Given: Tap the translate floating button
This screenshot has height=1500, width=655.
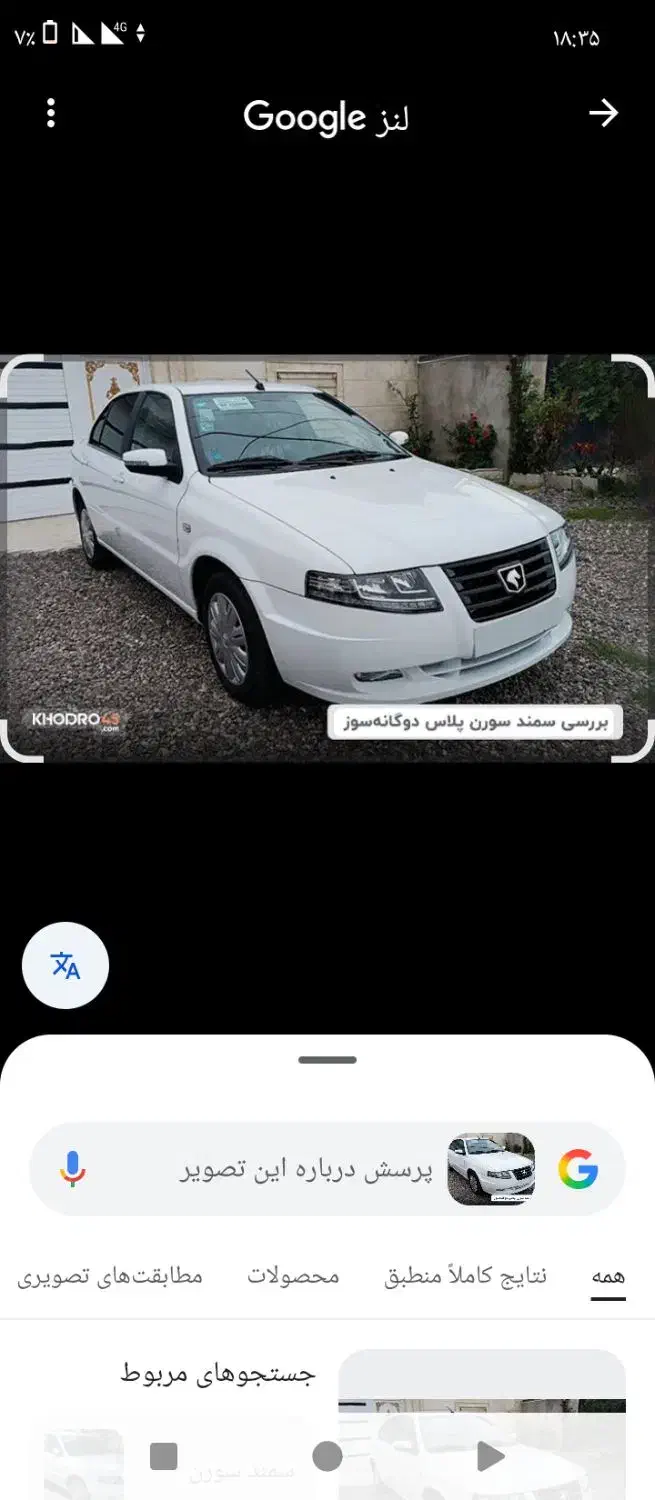Looking at the screenshot, I should pos(65,965).
